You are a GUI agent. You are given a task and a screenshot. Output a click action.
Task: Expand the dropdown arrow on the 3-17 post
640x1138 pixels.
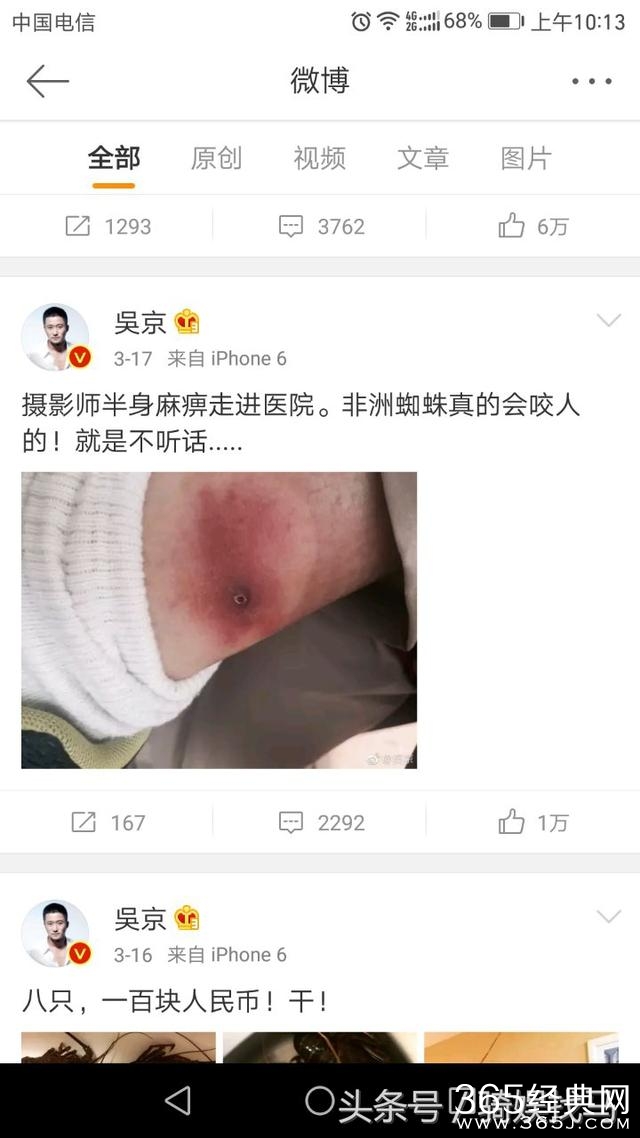608,321
